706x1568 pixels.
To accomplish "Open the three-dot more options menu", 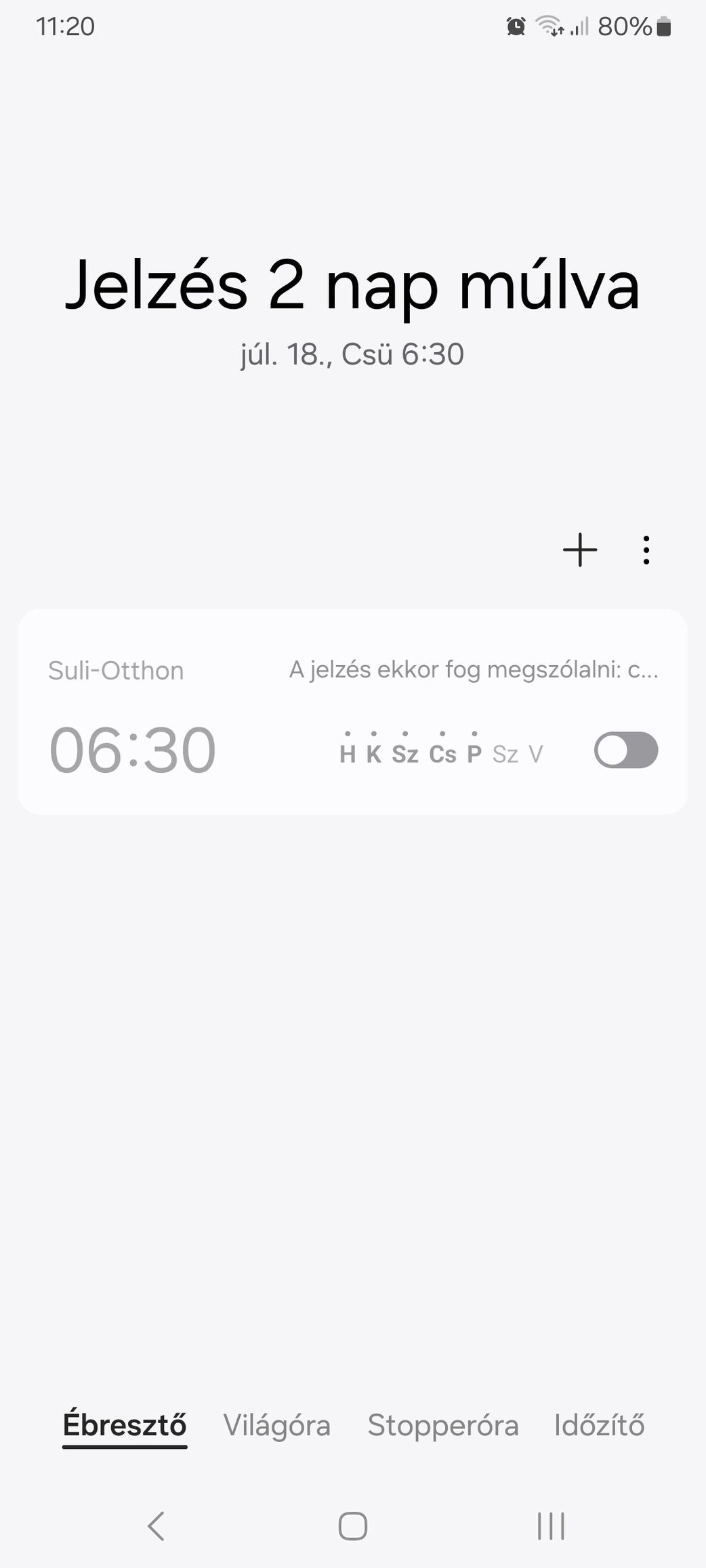I will point(646,550).
